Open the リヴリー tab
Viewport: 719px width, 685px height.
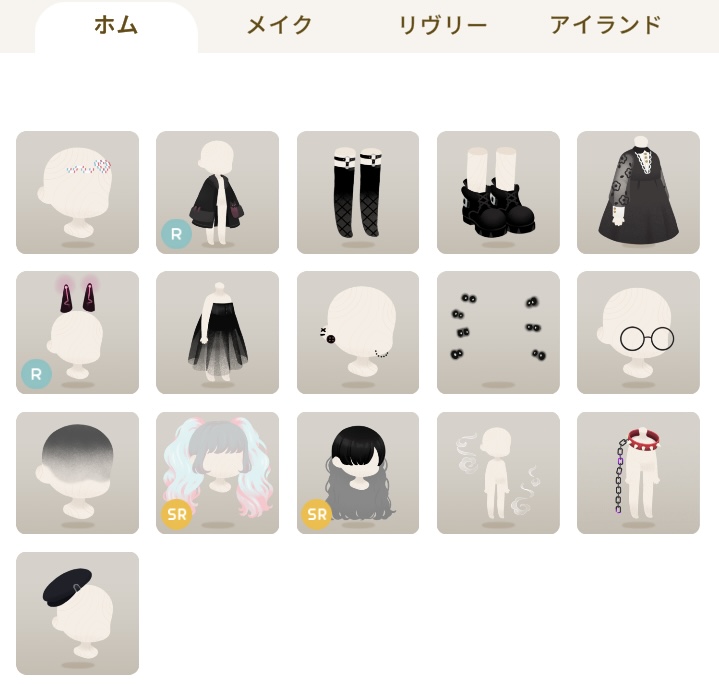pyautogui.click(x=443, y=26)
